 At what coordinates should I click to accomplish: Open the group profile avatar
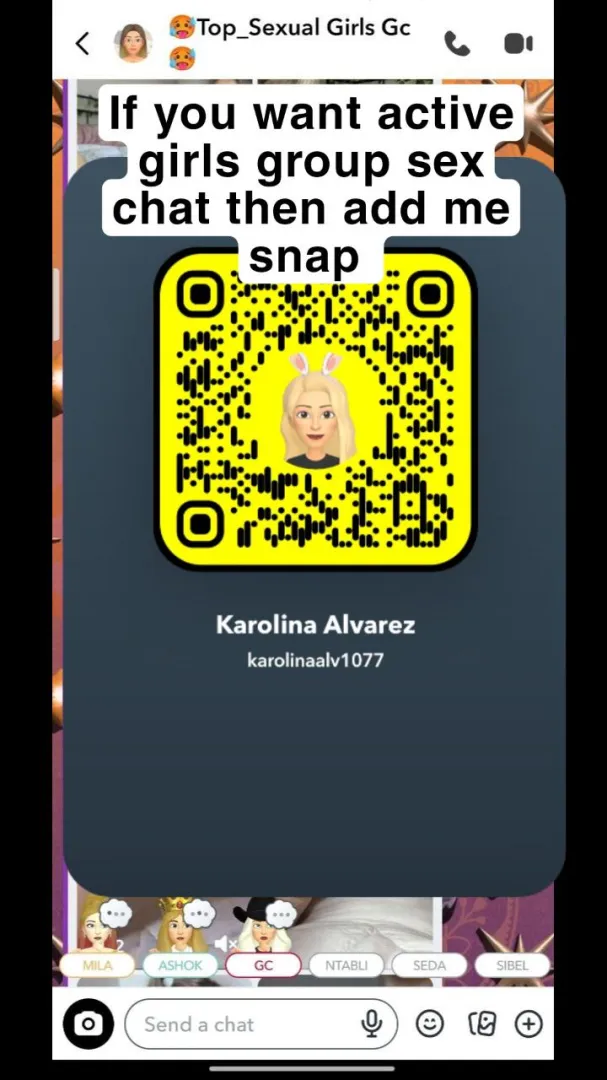coord(133,43)
